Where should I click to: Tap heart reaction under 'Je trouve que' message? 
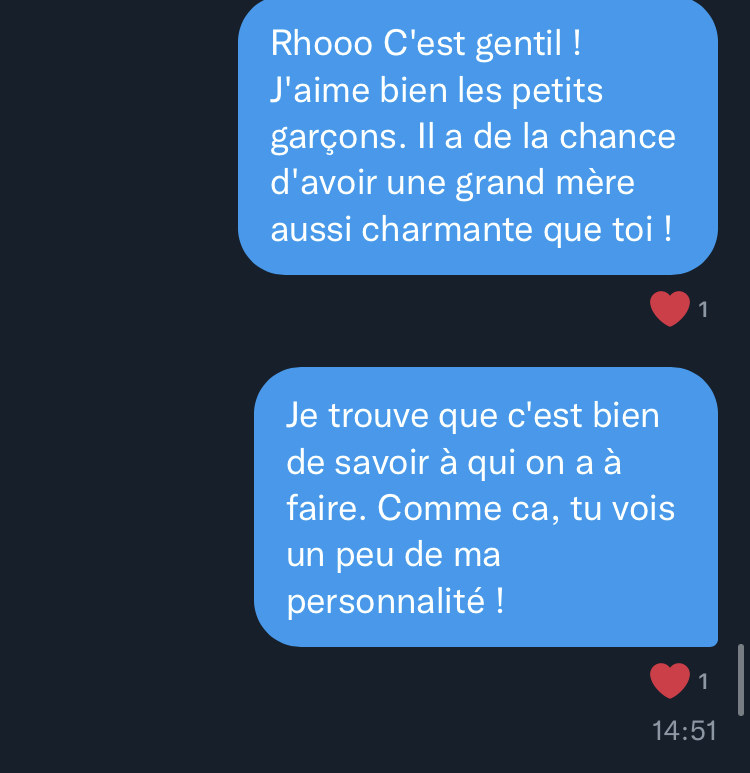[x=670, y=681]
